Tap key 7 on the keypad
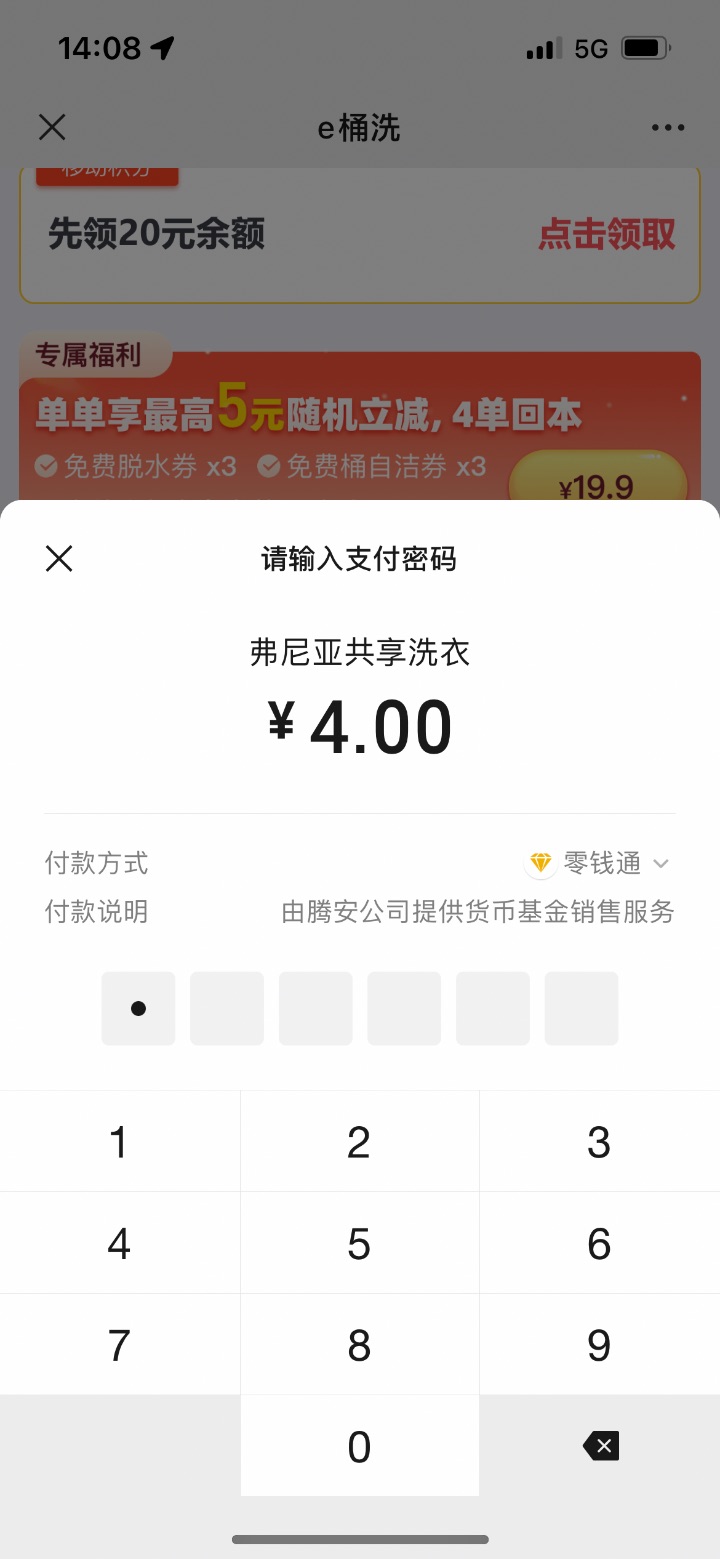 119,1345
